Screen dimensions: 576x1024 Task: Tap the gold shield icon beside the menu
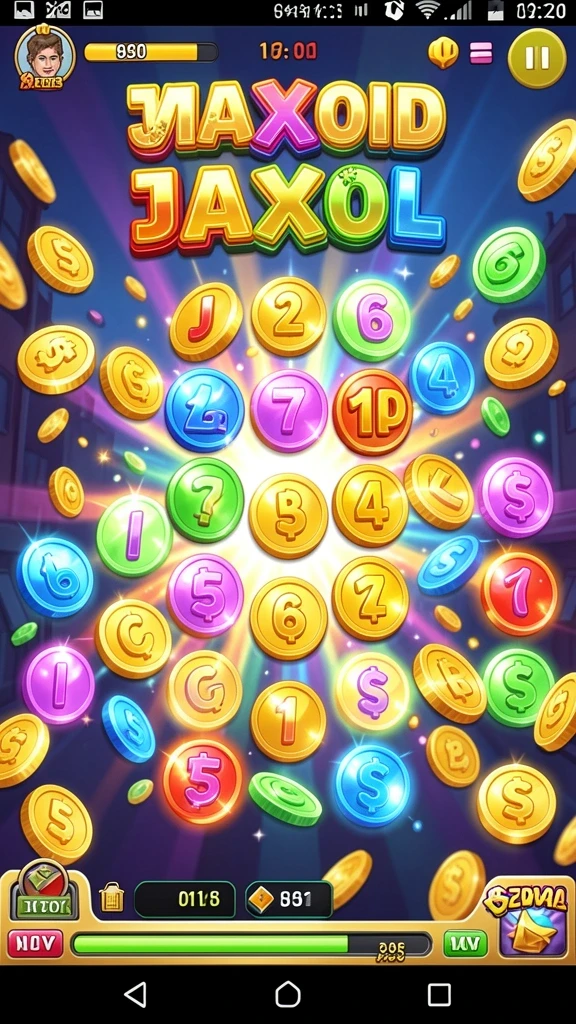(x=443, y=53)
